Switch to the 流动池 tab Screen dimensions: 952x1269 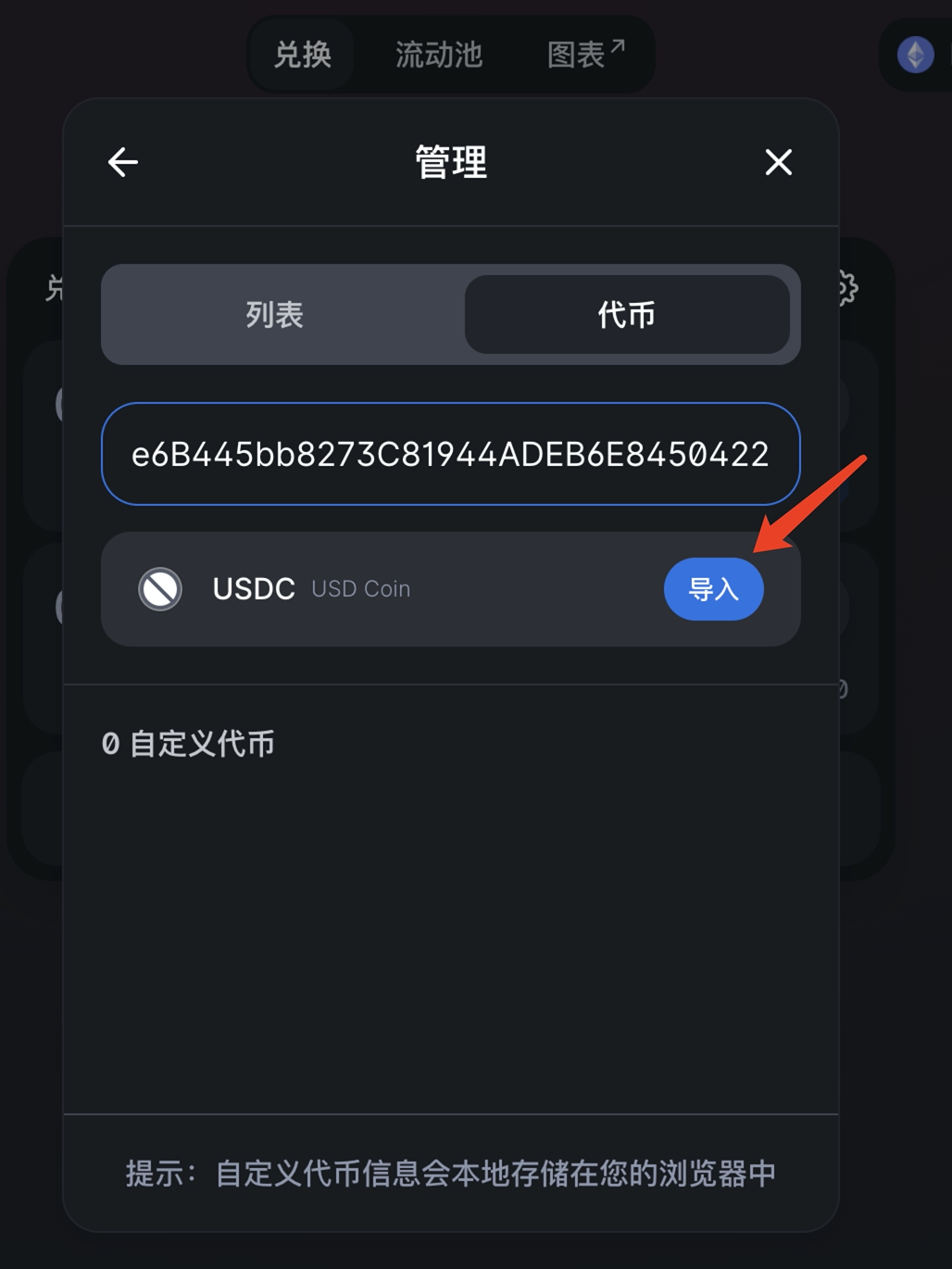click(x=439, y=55)
